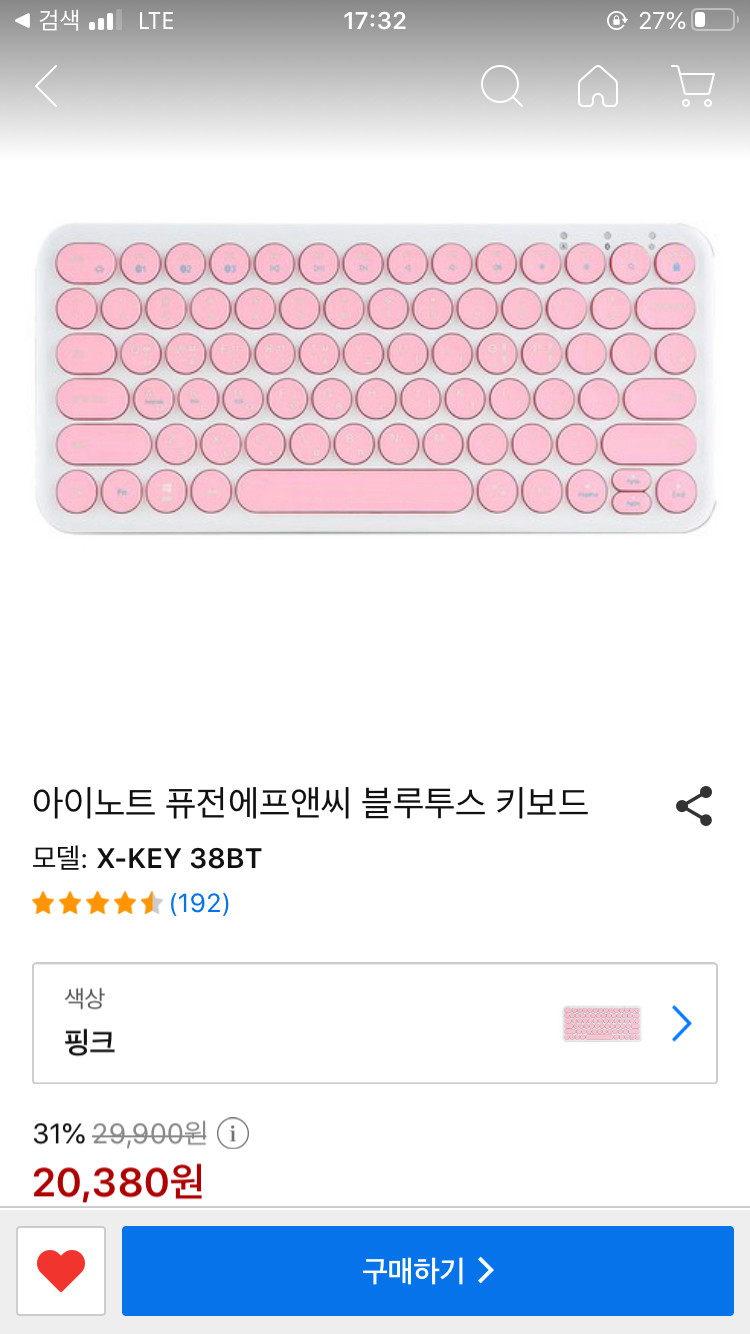Open search via the magnifier icon
750x1334 pixels.
pos(503,87)
